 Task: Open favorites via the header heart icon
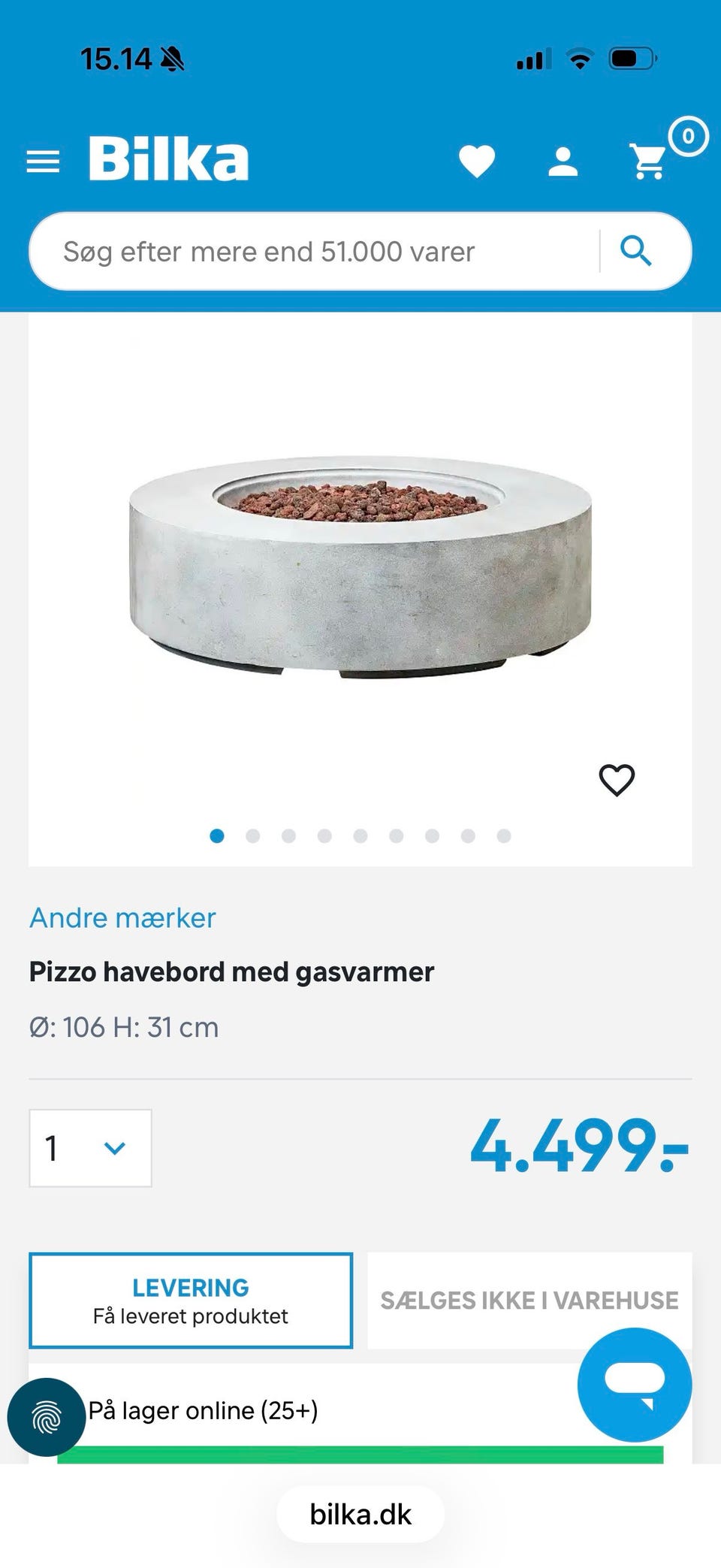tap(477, 160)
